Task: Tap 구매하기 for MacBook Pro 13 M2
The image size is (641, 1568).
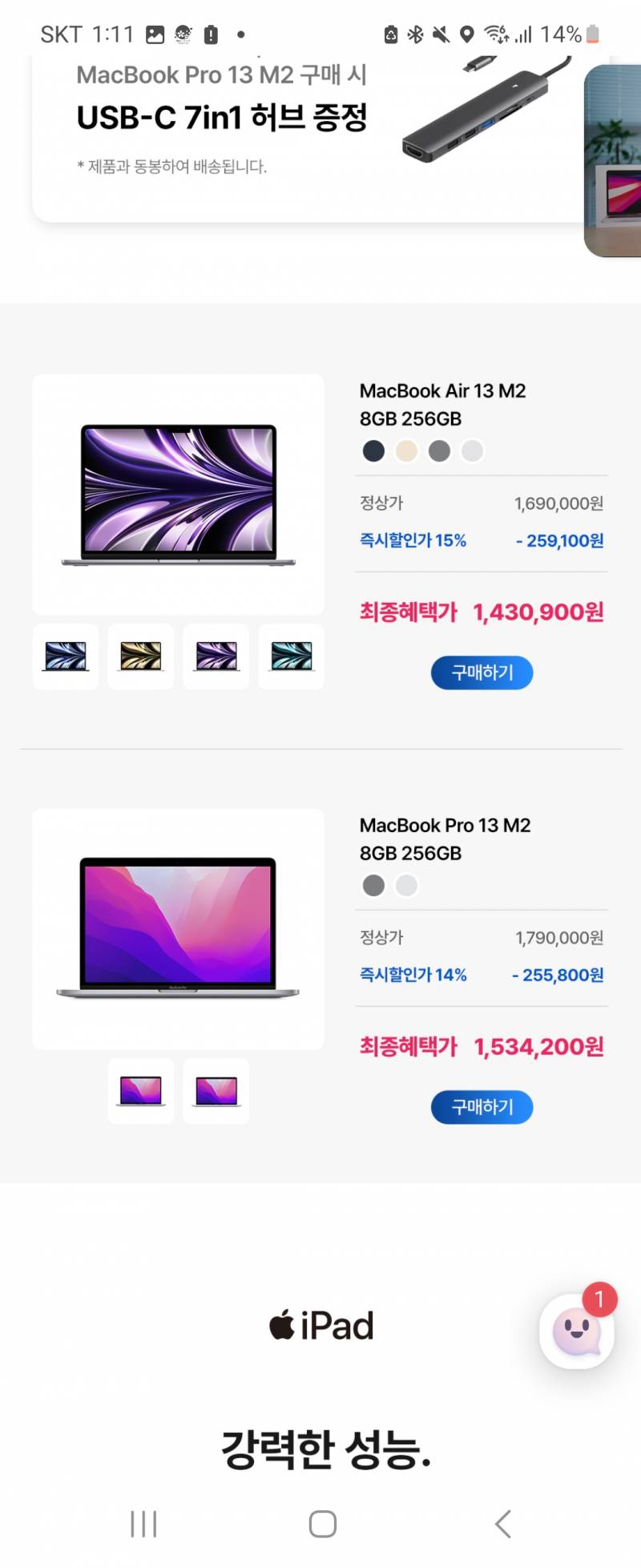Action: click(482, 1107)
